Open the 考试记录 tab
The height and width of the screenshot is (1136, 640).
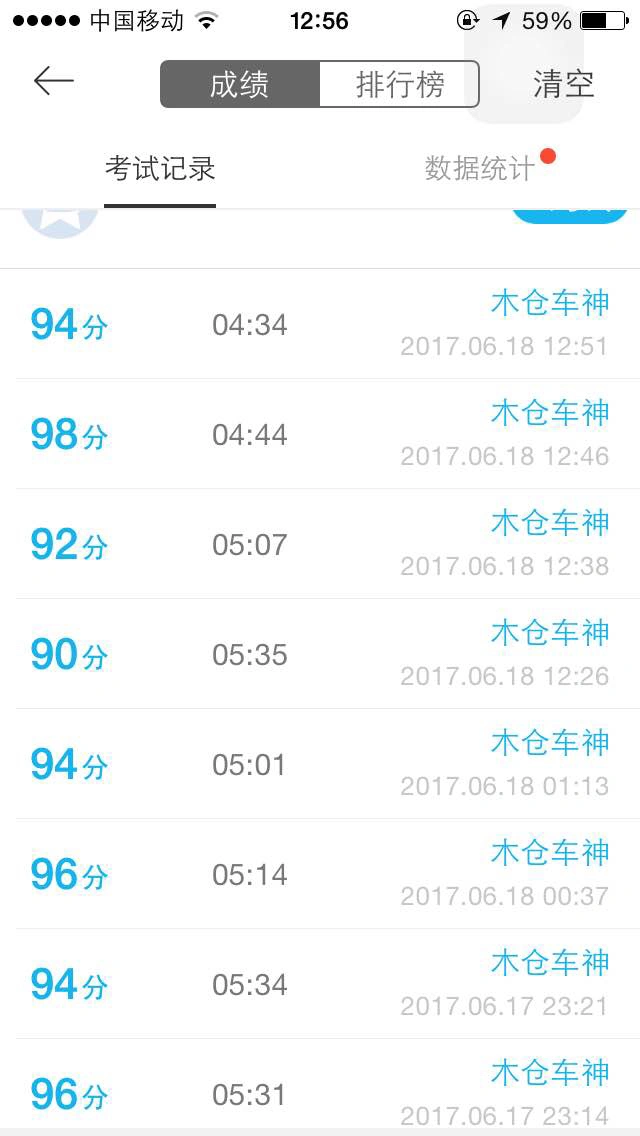(x=160, y=170)
